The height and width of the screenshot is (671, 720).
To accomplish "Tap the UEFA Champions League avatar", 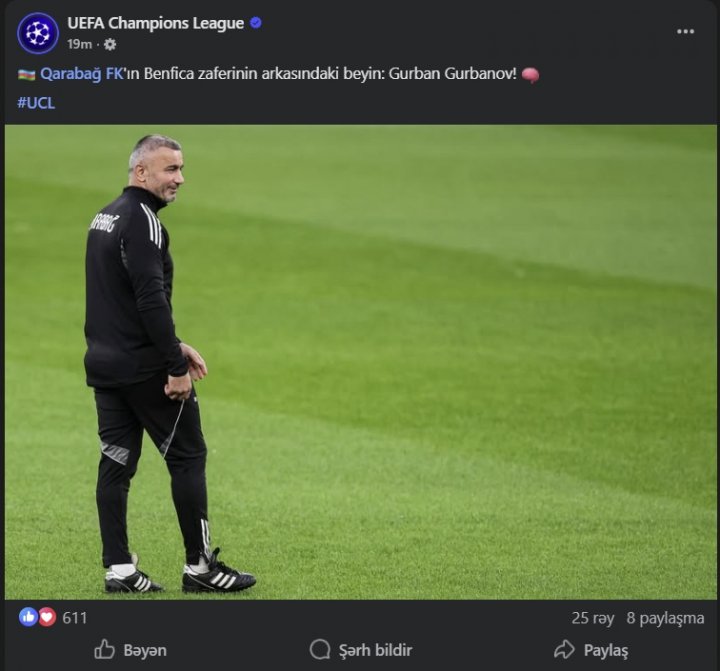I will click(x=38, y=33).
